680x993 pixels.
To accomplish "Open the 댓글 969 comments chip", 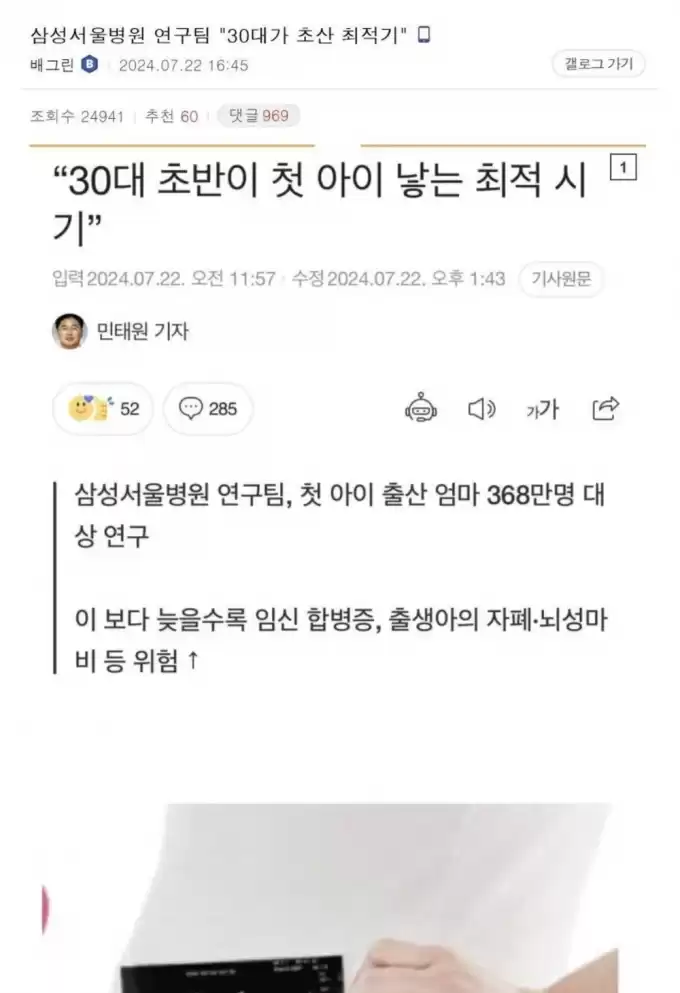I will pyautogui.click(x=258, y=116).
